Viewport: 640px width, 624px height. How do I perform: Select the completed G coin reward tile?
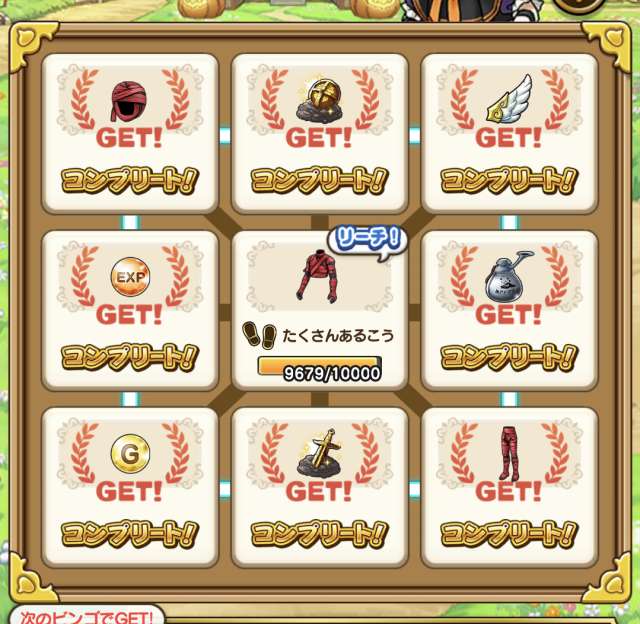pos(129,487)
